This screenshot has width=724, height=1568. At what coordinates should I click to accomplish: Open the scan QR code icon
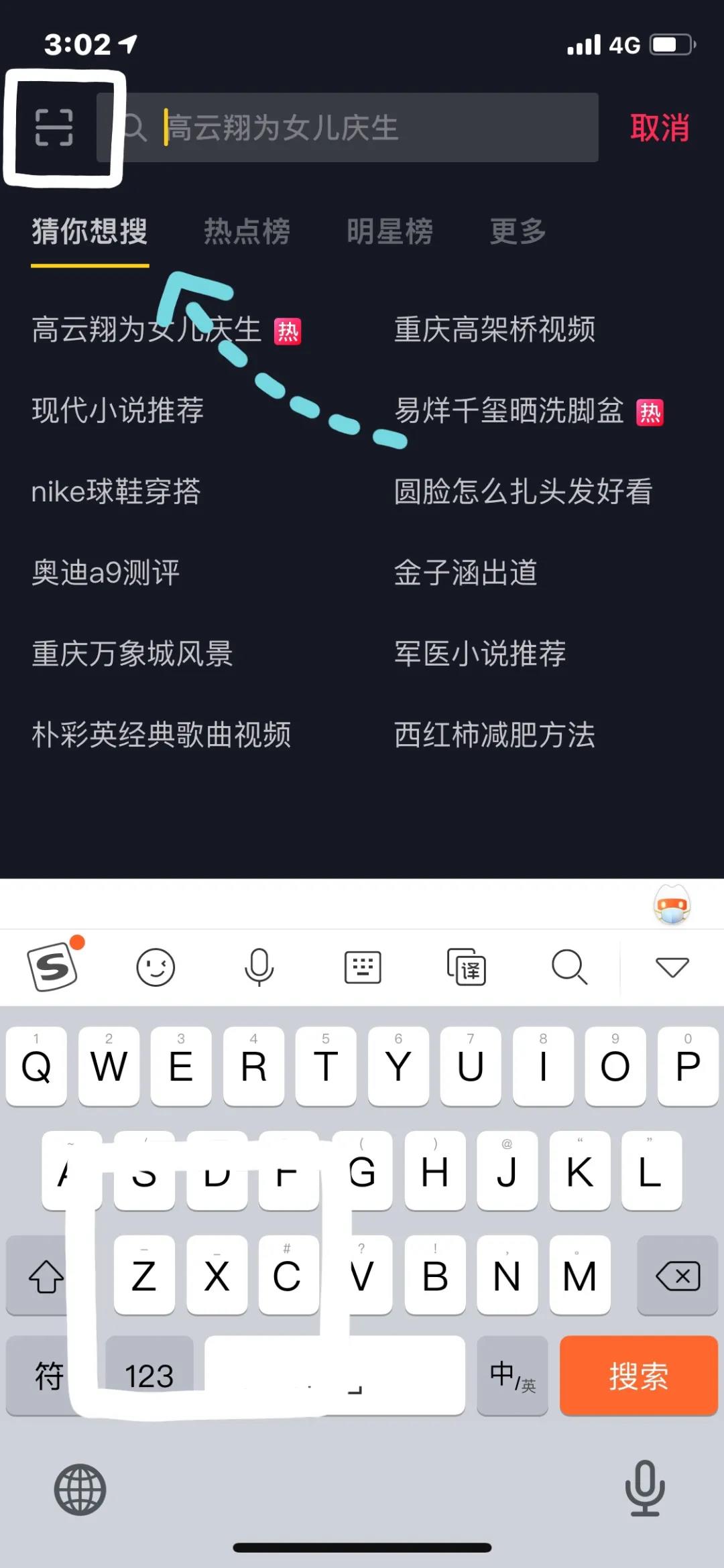[x=54, y=127]
